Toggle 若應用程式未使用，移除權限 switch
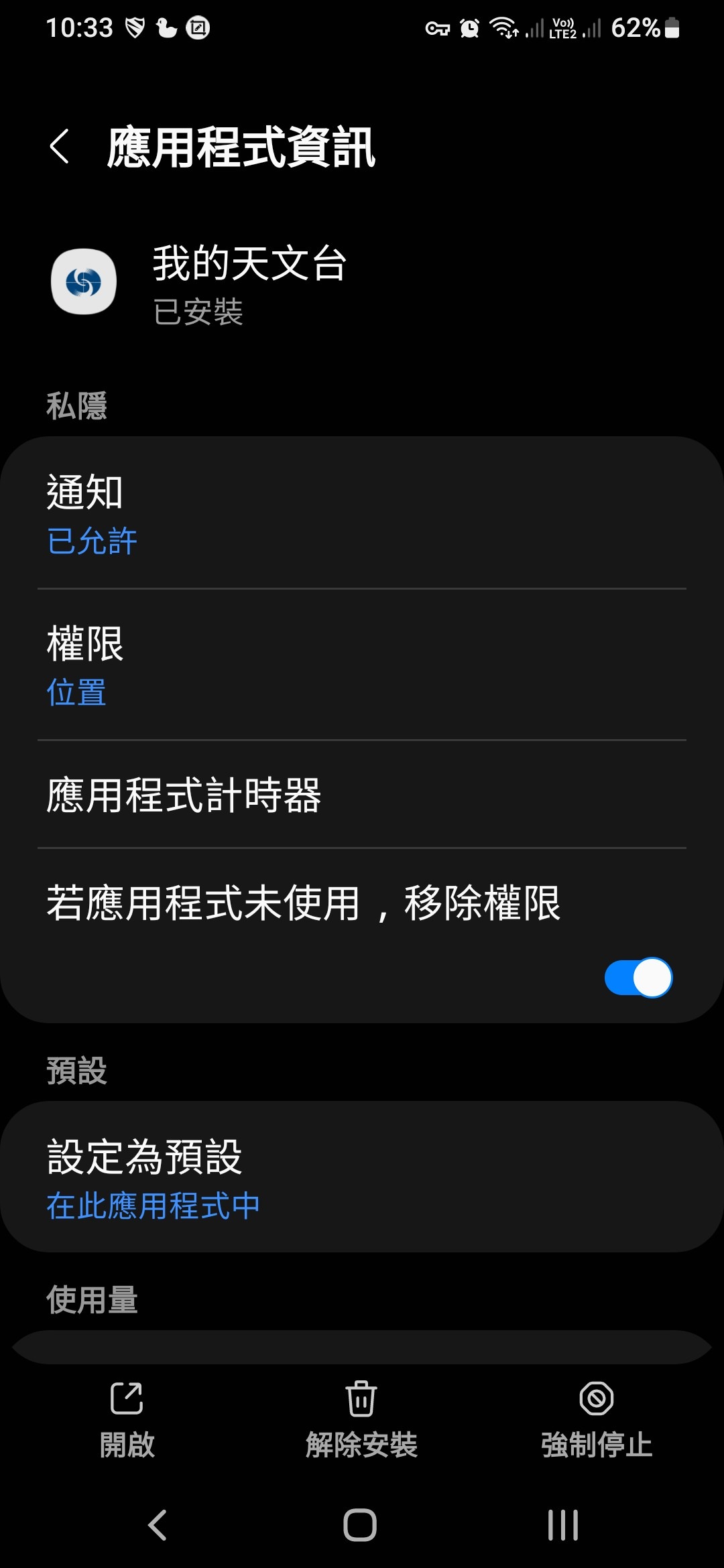This screenshot has width=724, height=1568. click(638, 978)
